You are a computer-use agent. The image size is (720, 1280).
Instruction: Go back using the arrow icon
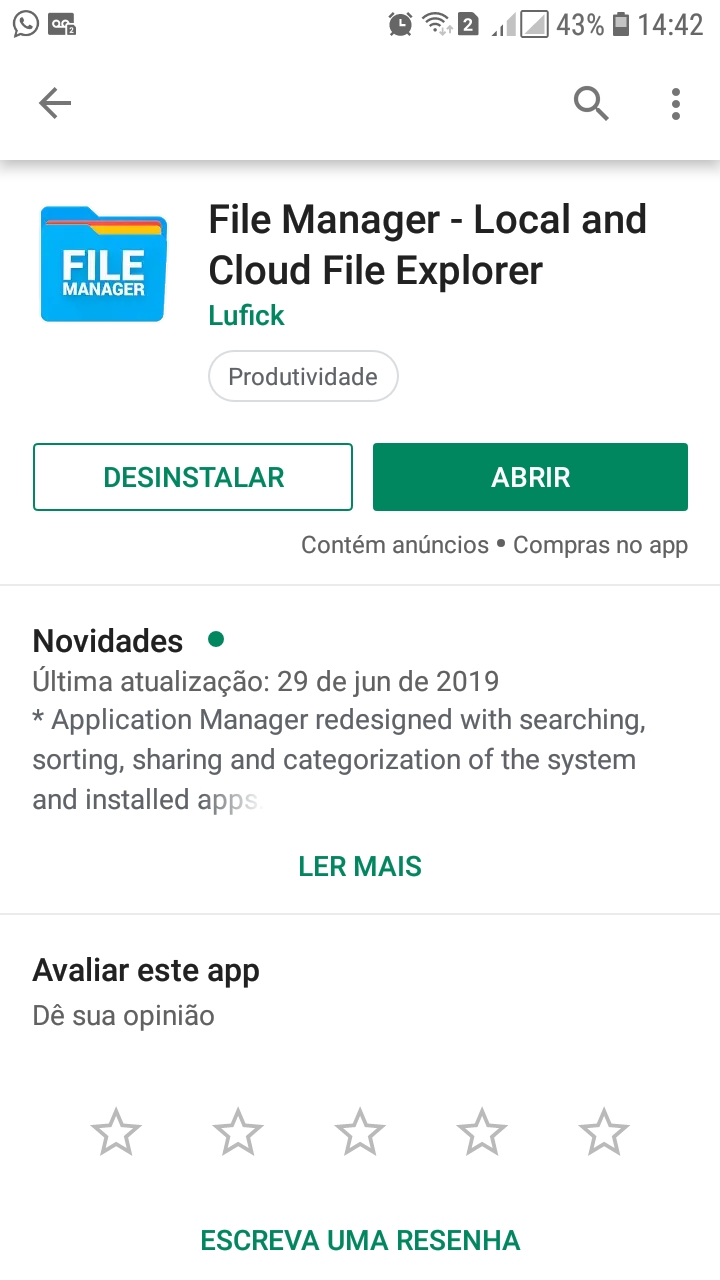click(55, 103)
